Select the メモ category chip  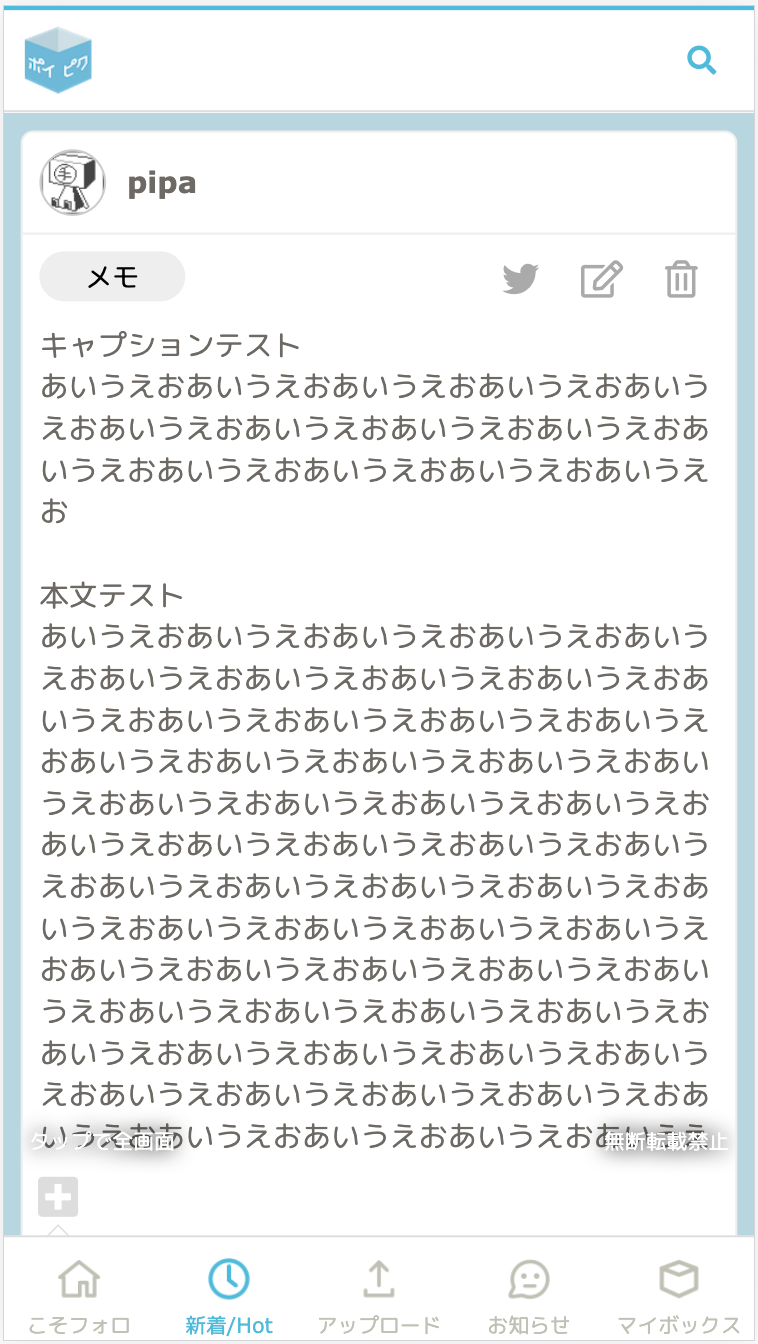[x=112, y=277]
